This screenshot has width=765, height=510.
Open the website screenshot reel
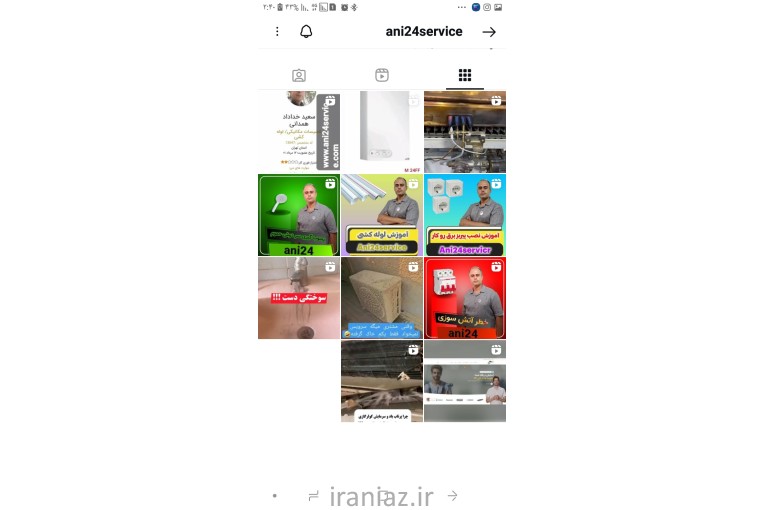coord(464,380)
